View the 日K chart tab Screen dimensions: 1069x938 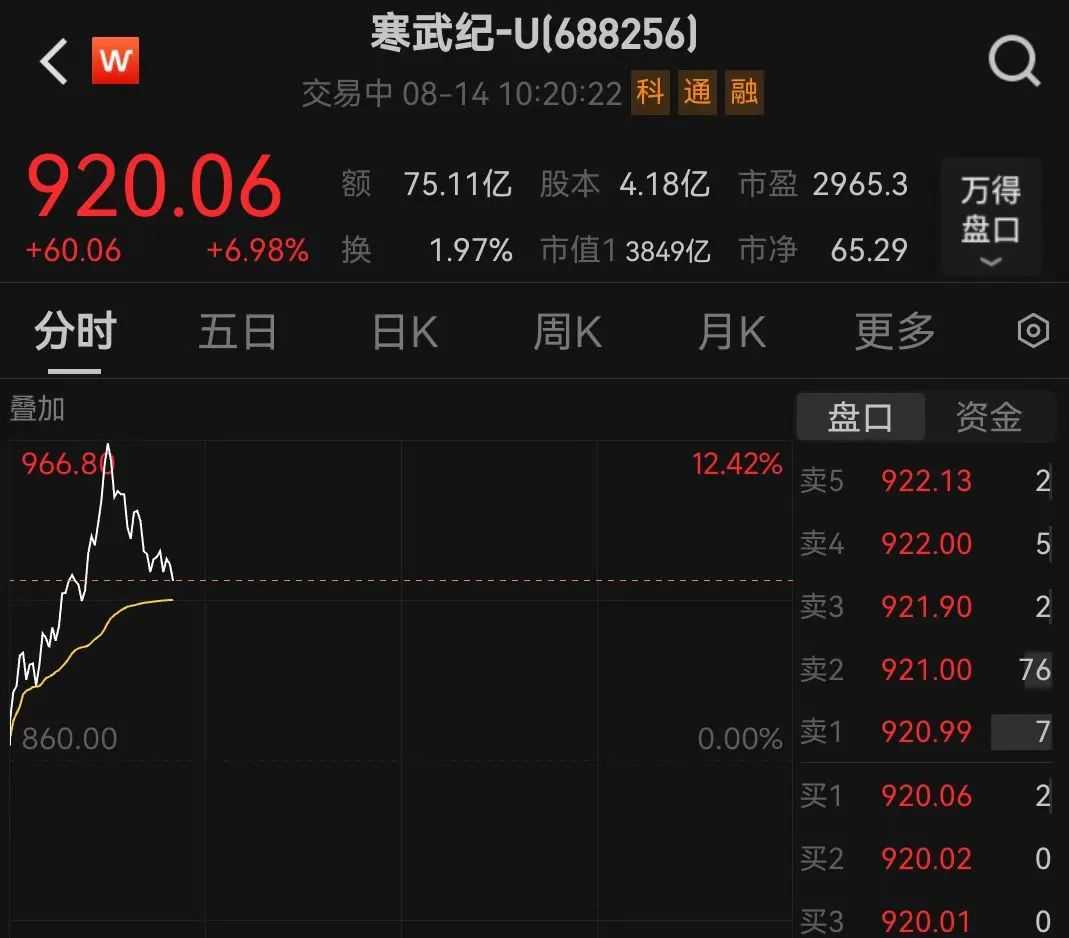pos(405,332)
